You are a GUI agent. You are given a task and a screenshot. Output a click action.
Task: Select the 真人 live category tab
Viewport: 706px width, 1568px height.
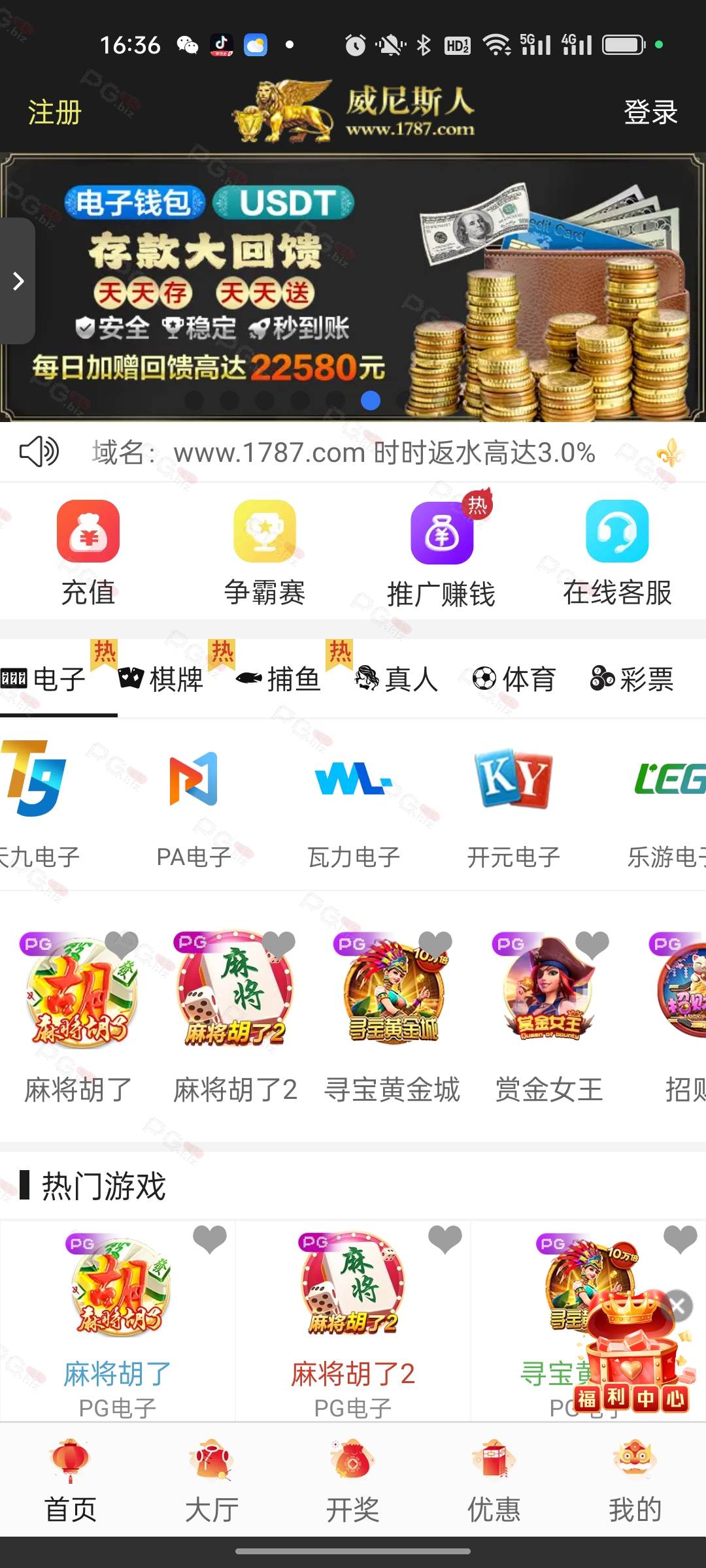tap(396, 679)
